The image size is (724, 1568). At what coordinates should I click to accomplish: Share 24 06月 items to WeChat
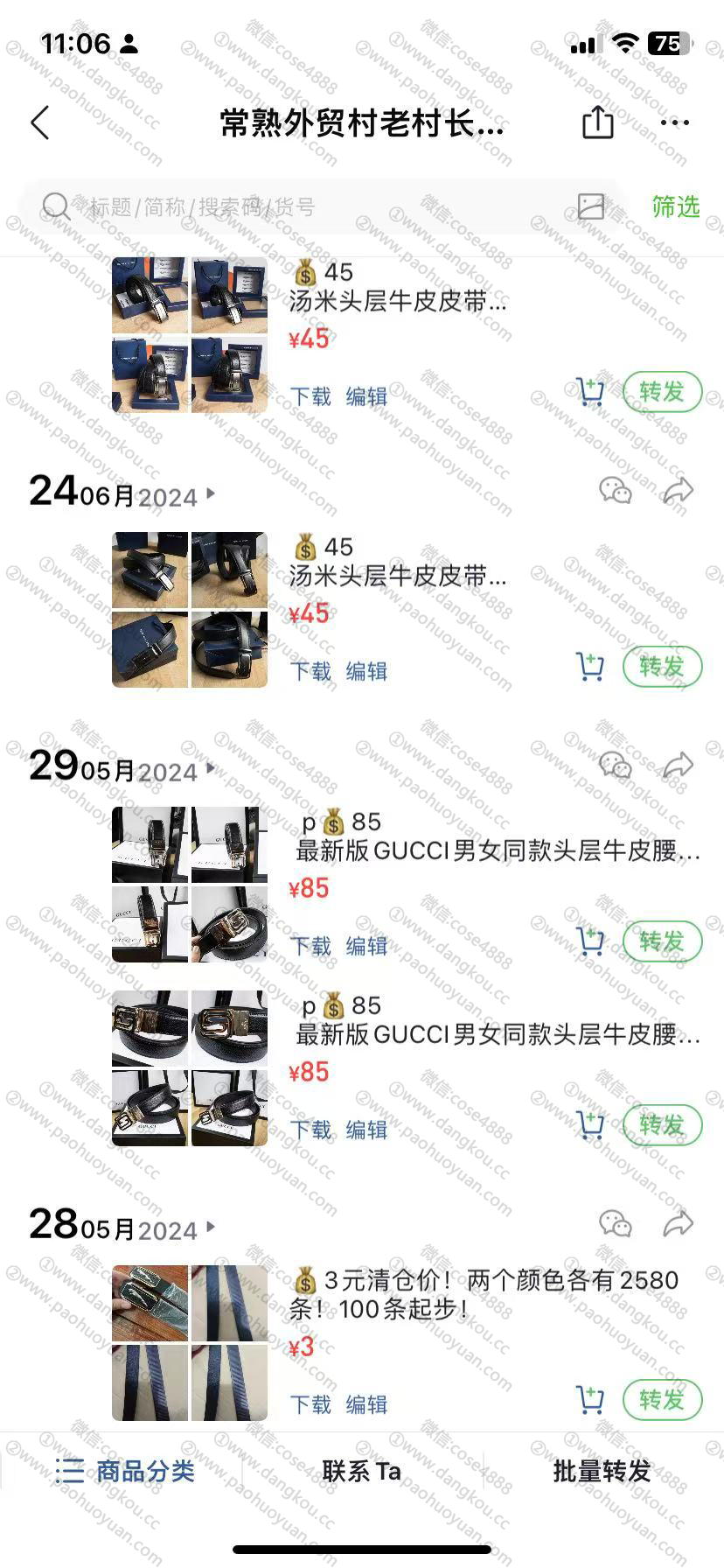616,491
